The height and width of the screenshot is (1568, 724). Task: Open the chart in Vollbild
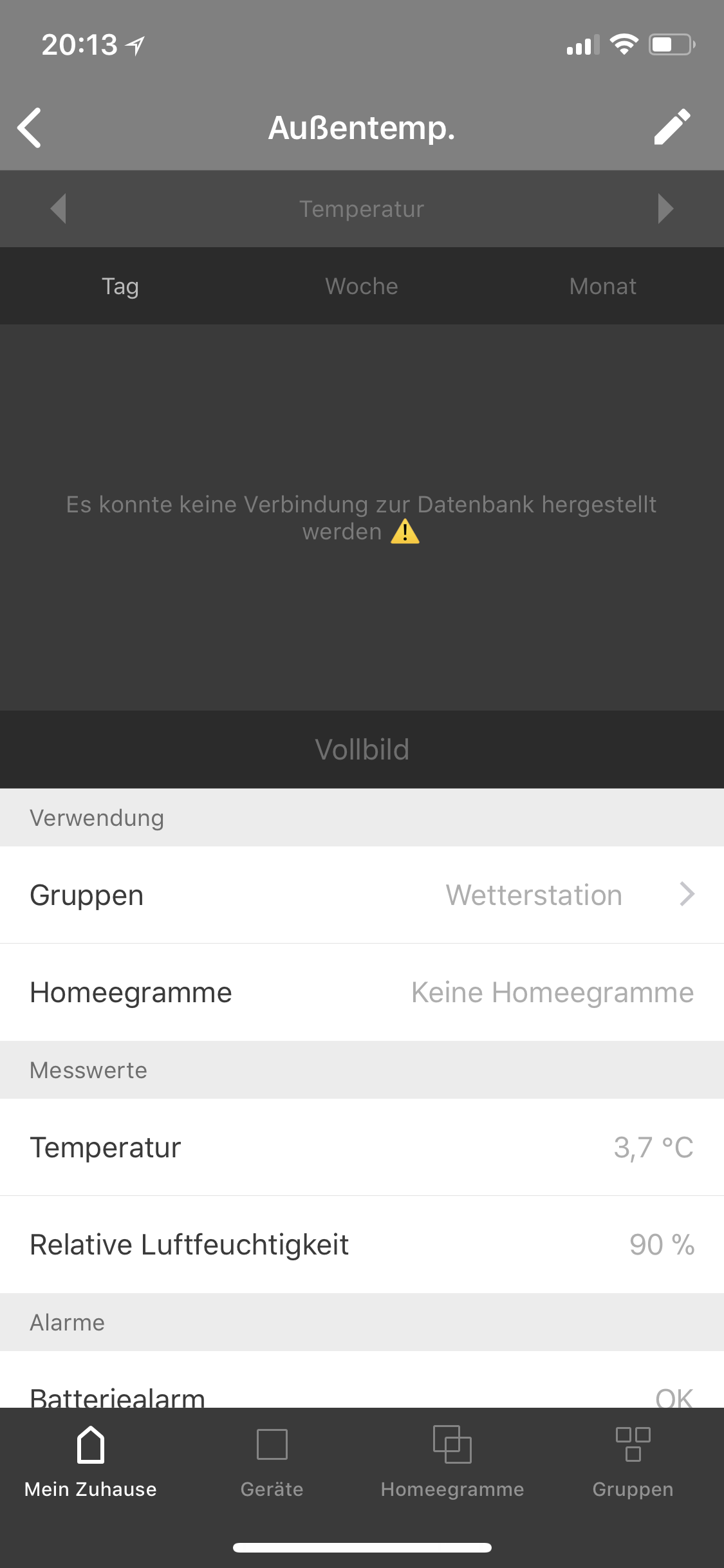click(x=362, y=749)
